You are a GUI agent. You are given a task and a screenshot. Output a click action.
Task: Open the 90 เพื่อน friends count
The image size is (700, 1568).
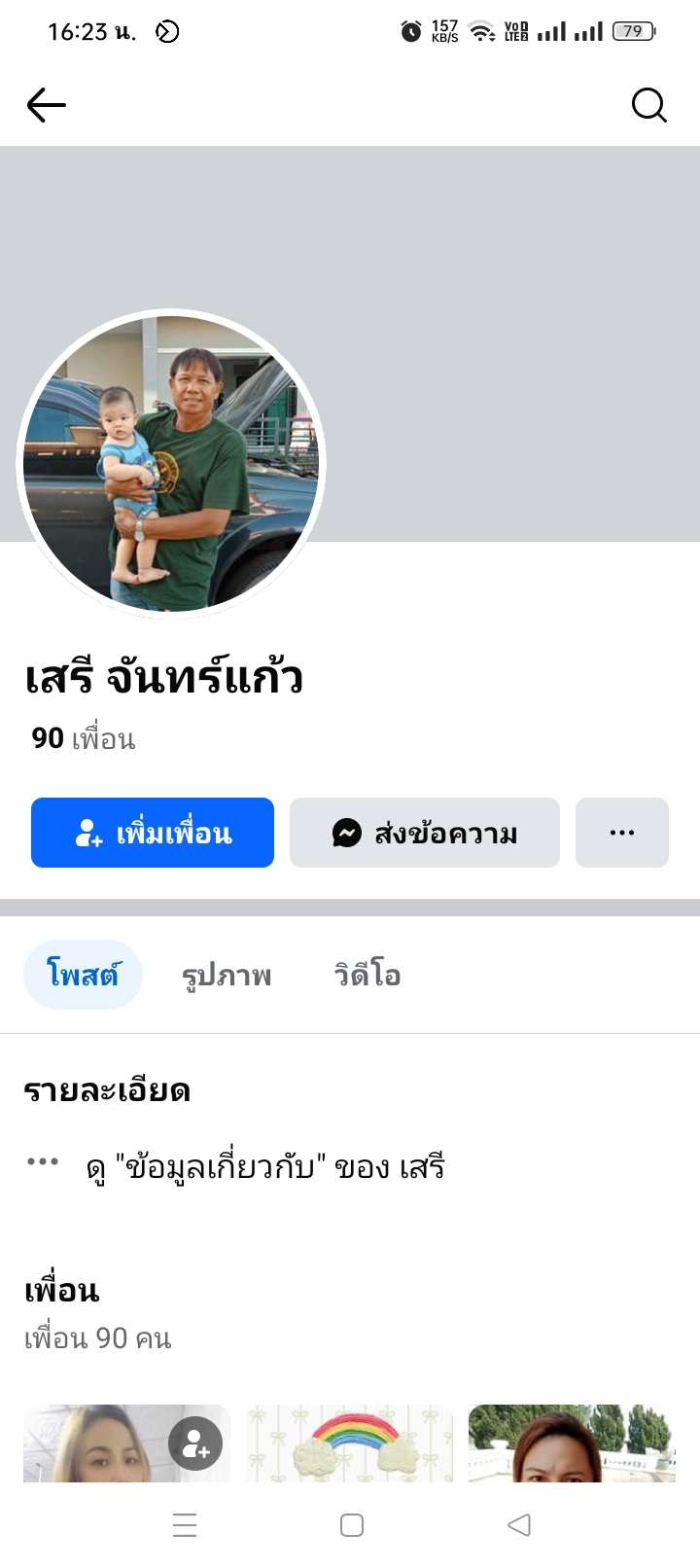coord(84,738)
